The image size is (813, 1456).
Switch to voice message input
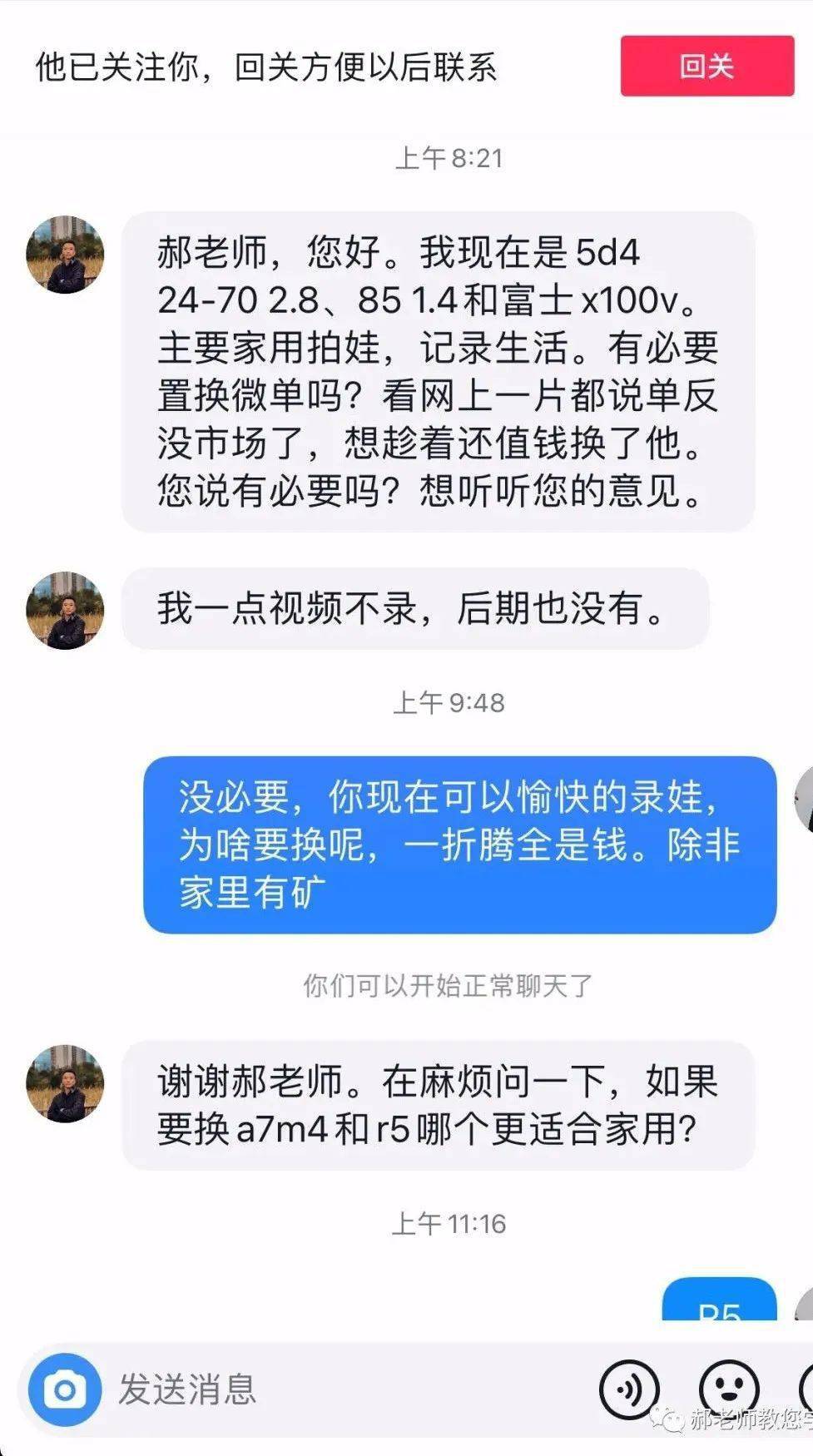click(629, 1389)
